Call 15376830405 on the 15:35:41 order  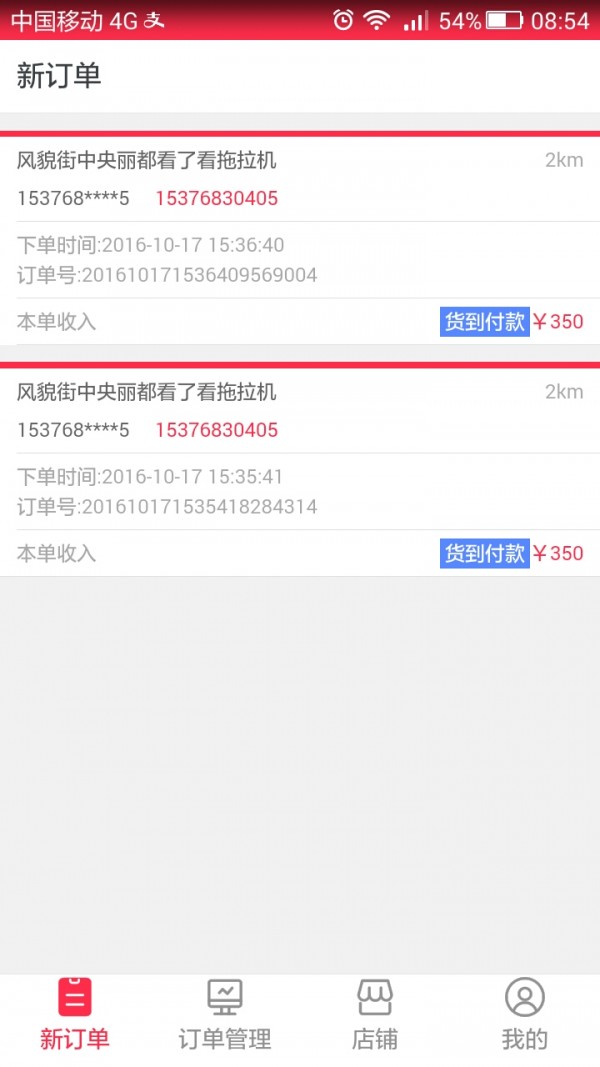pos(216,429)
